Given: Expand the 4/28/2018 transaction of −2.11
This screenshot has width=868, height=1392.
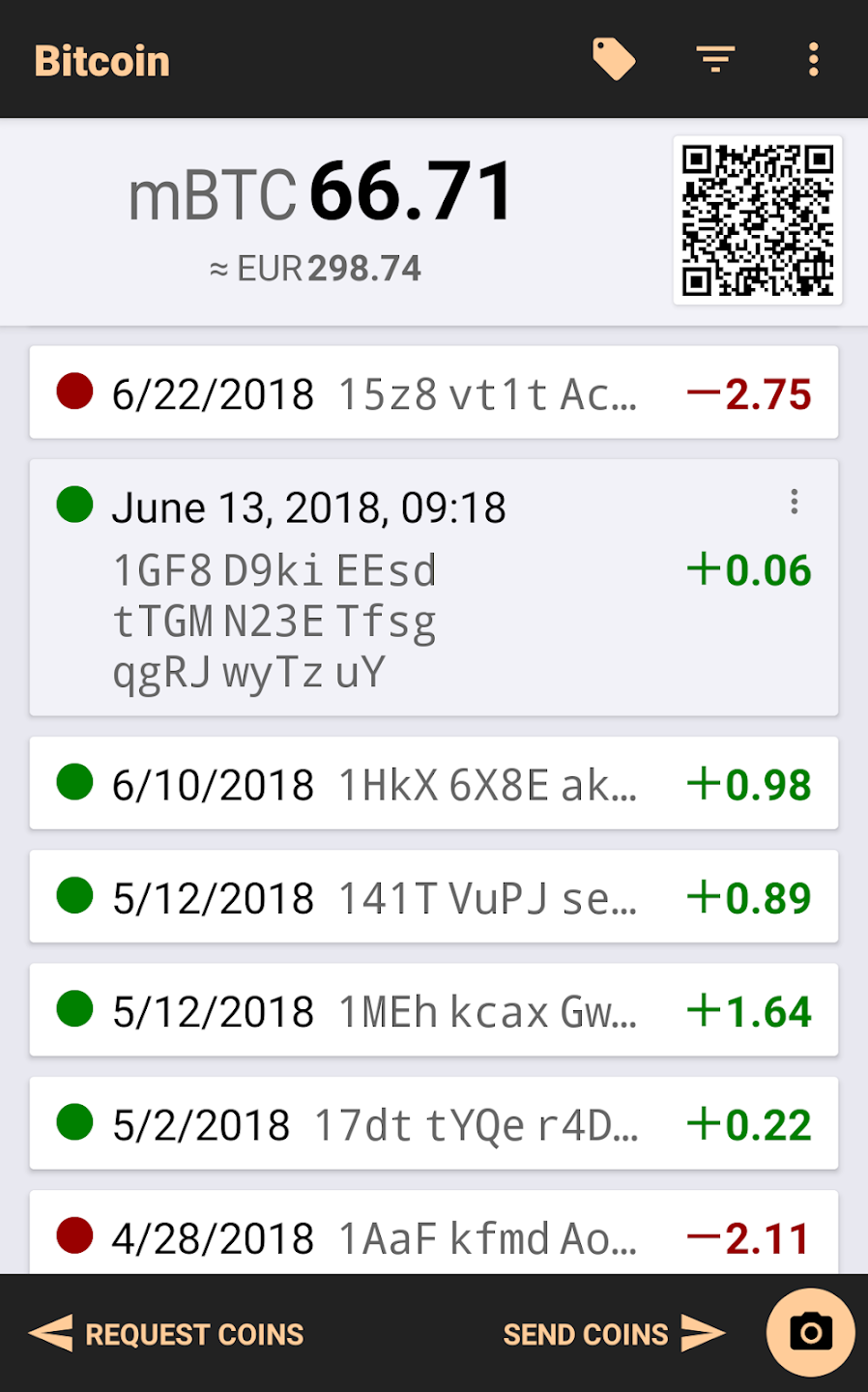Looking at the screenshot, I should pyautogui.click(x=434, y=1235).
